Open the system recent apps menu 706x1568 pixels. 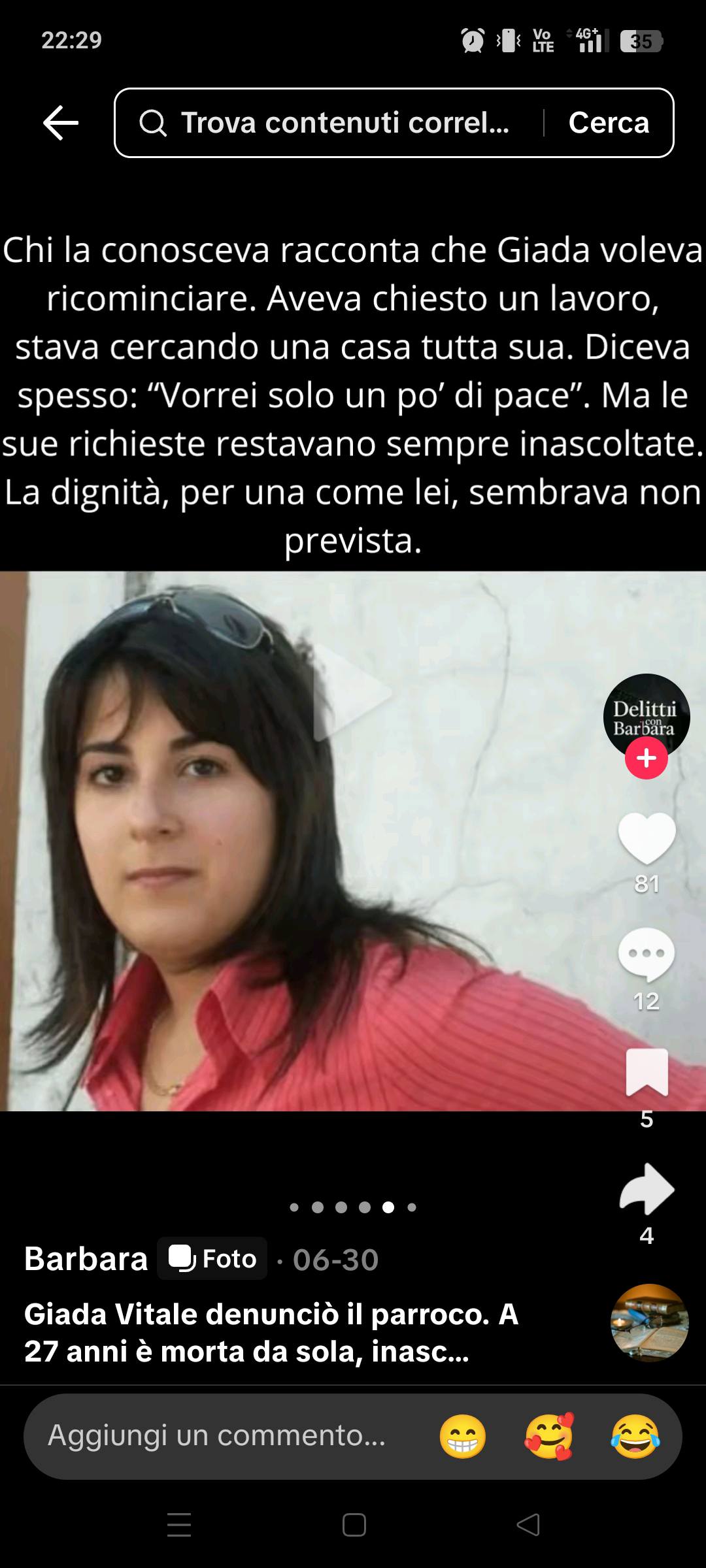tap(179, 1525)
